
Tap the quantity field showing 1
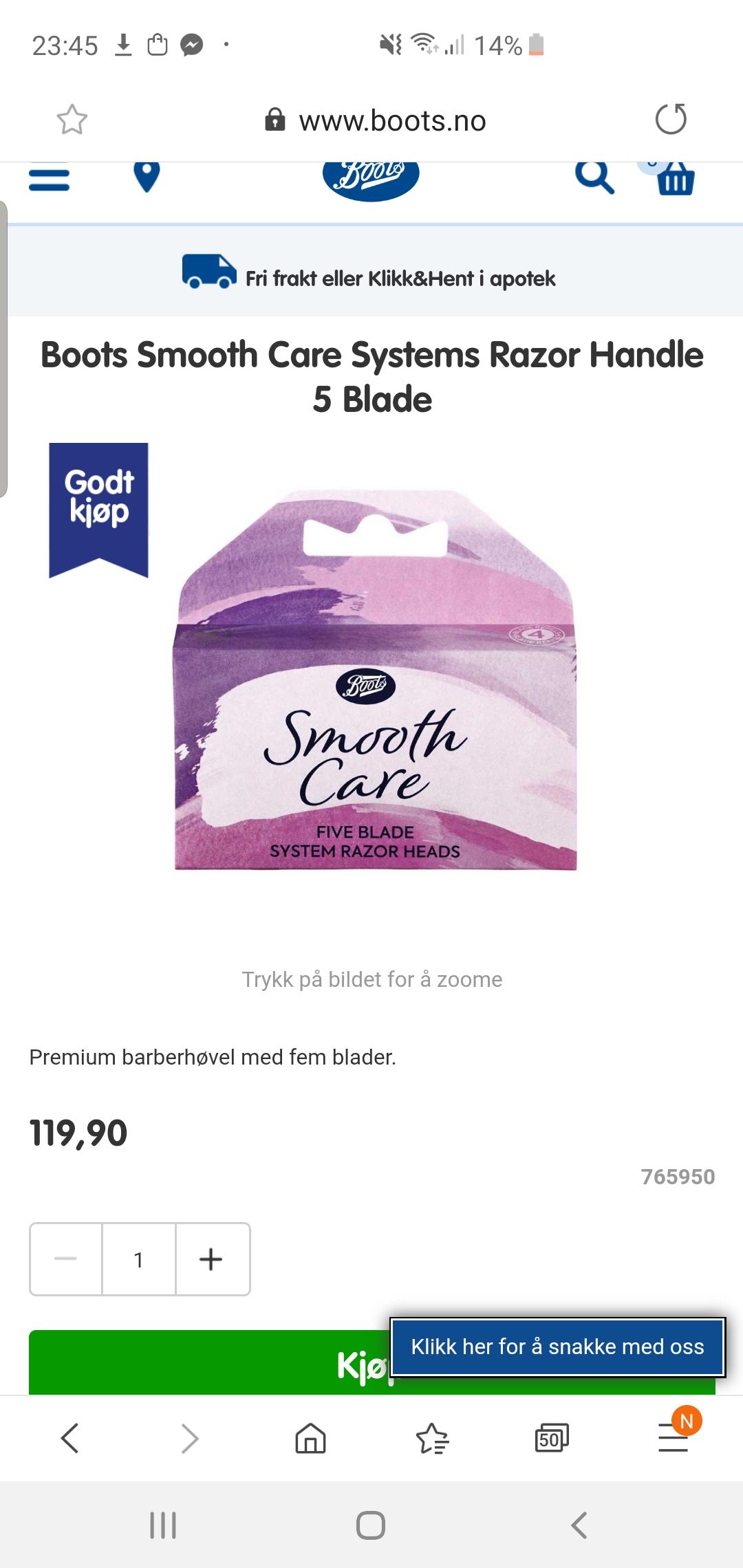tap(139, 1259)
